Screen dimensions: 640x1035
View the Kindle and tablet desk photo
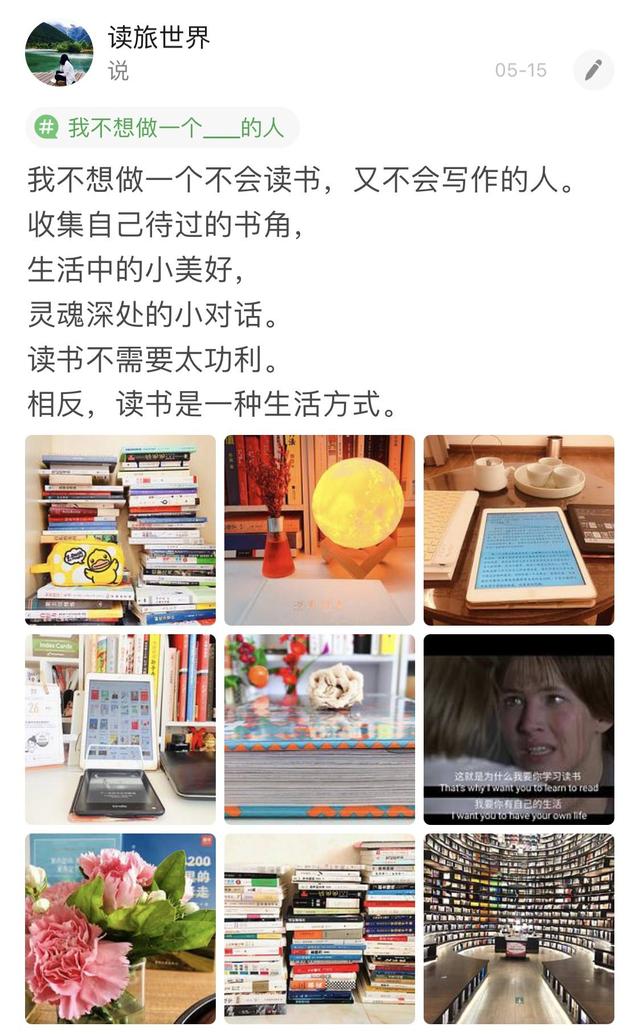120,729
